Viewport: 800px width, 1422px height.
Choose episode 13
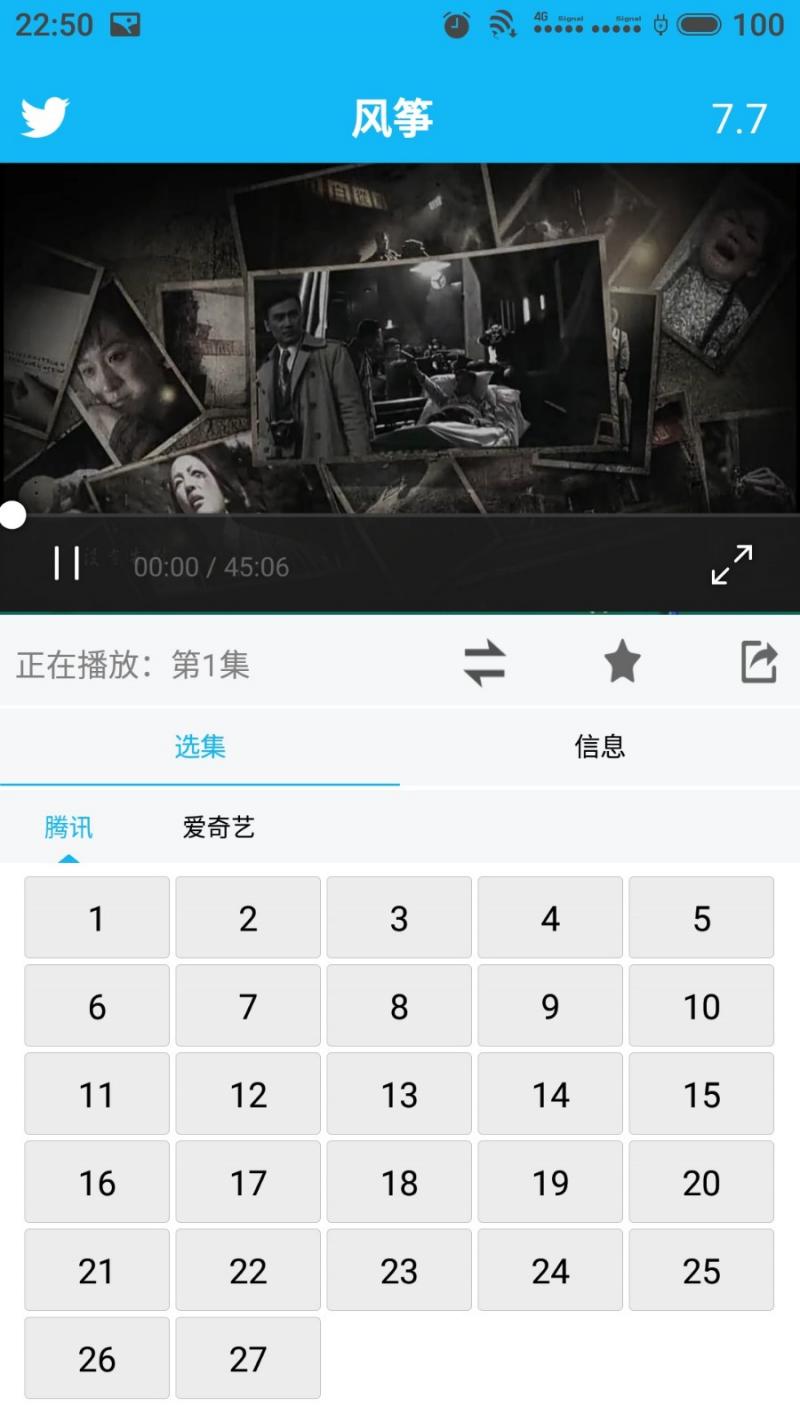(399, 1094)
